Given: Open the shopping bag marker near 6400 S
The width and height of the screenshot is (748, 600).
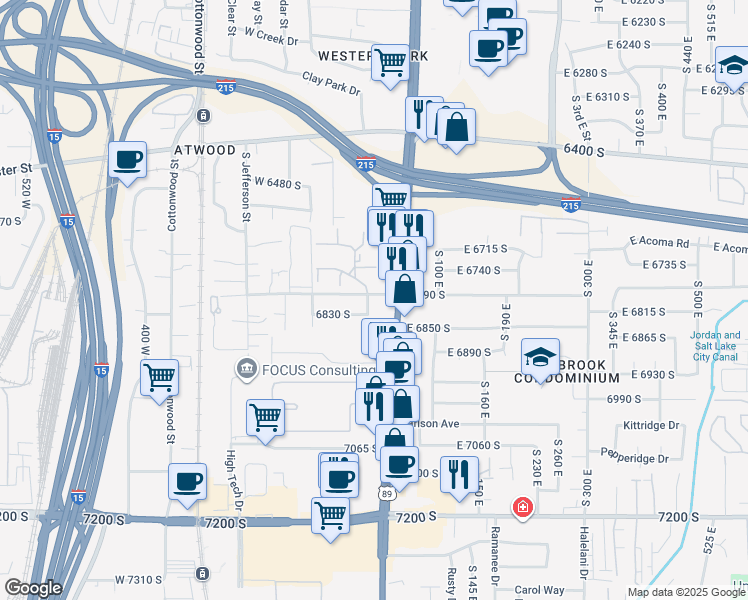Looking at the screenshot, I should click(x=456, y=127).
